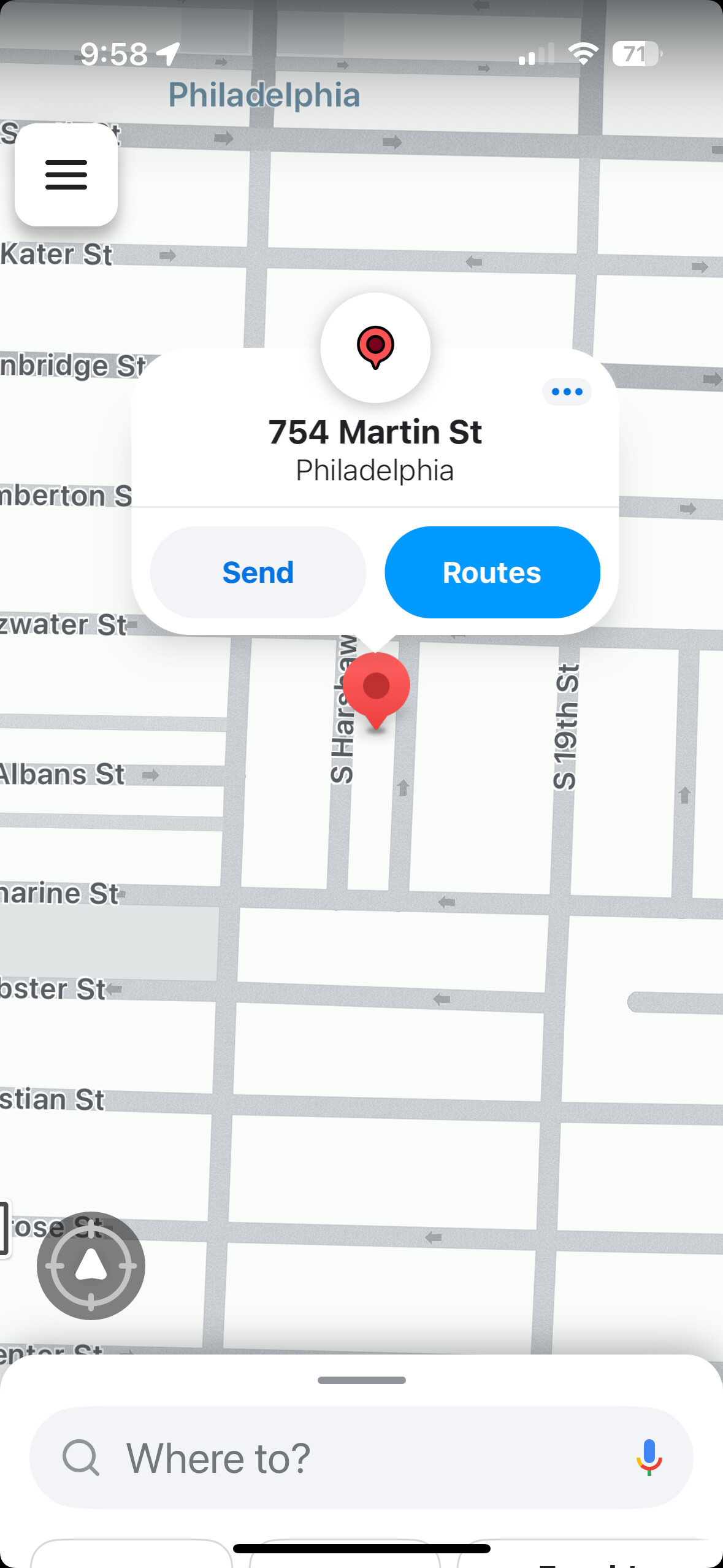723x1568 pixels.
Task: Tap the red pin on the map
Action: [376, 688]
